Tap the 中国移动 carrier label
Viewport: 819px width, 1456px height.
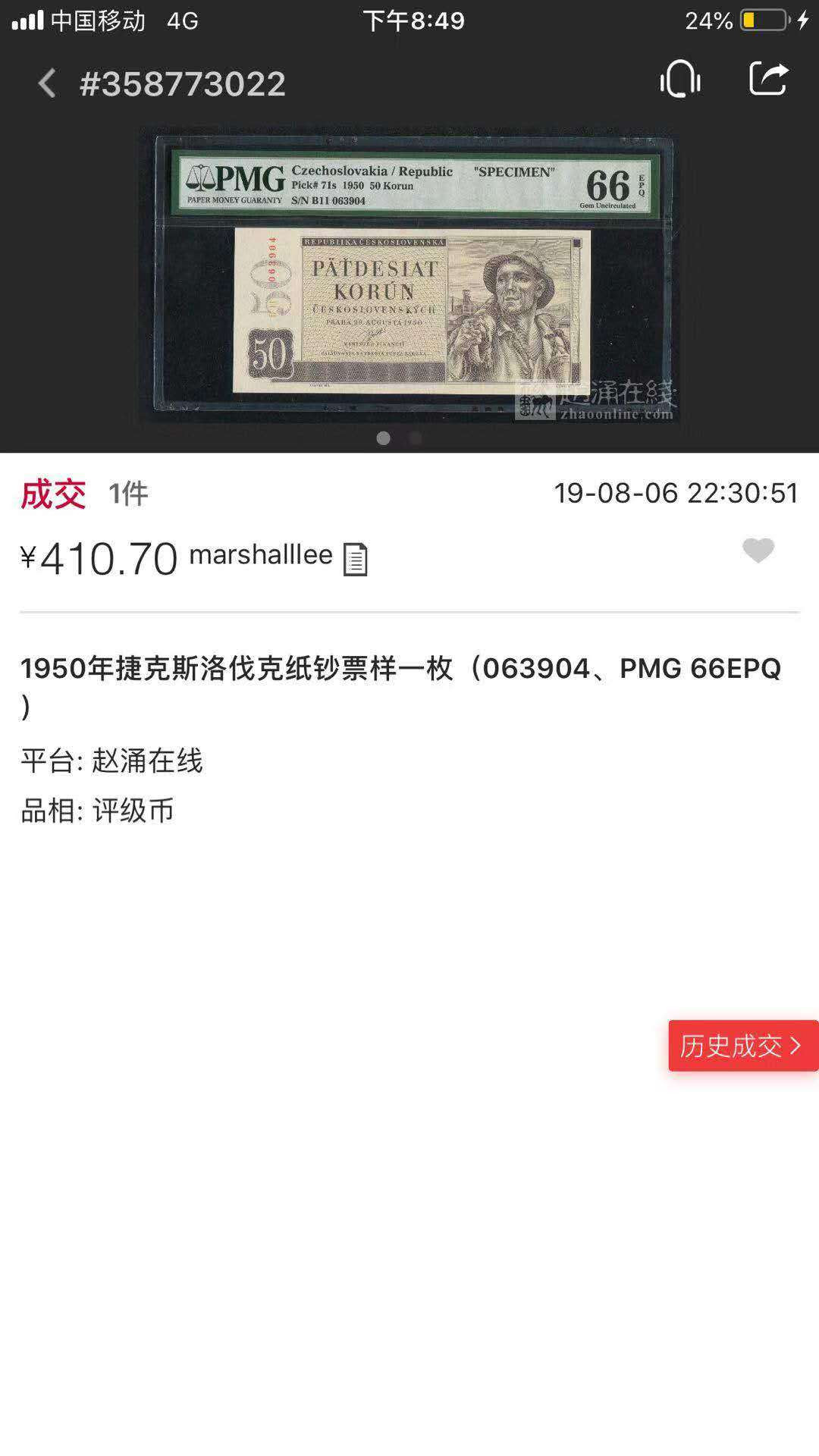tap(99, 21)
